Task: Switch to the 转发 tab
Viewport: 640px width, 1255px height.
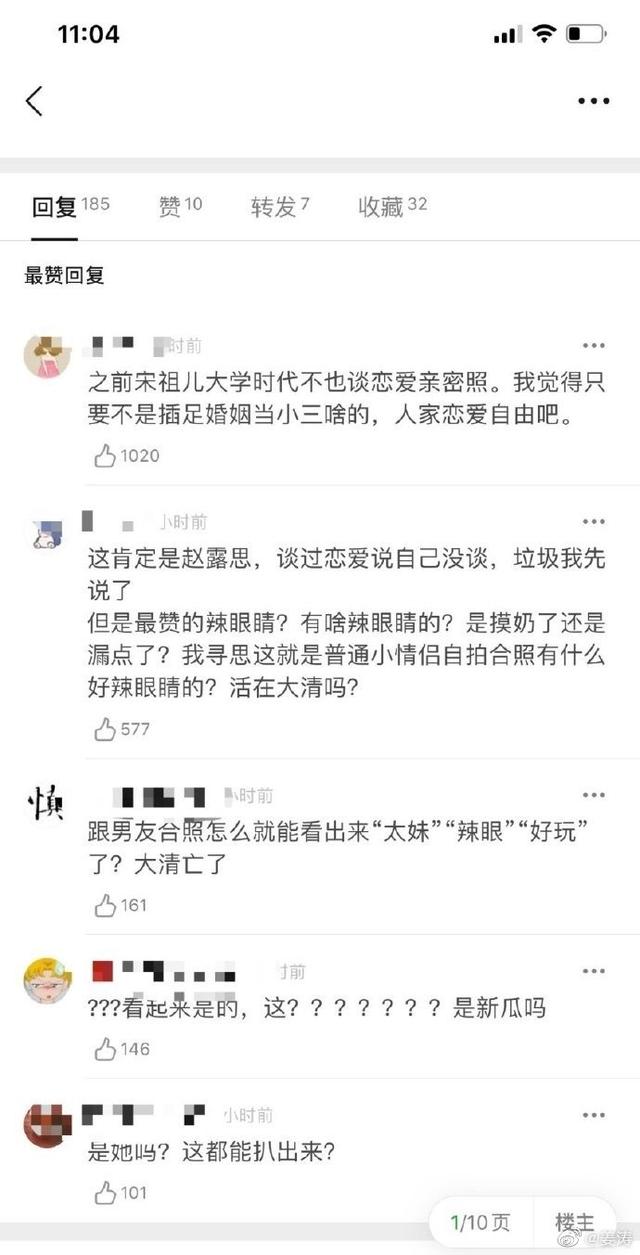Action: pyautogui.click(x=273, y=207)
